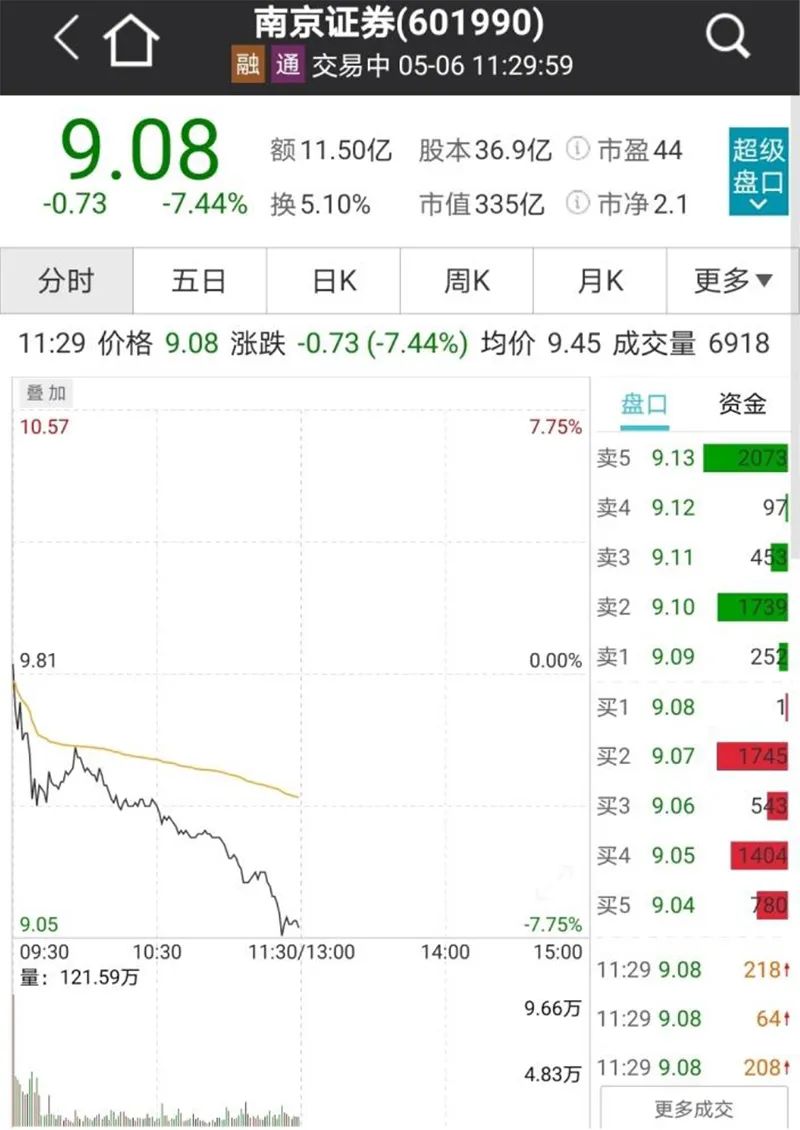Tap the 市净 info icon

[577, 204]
